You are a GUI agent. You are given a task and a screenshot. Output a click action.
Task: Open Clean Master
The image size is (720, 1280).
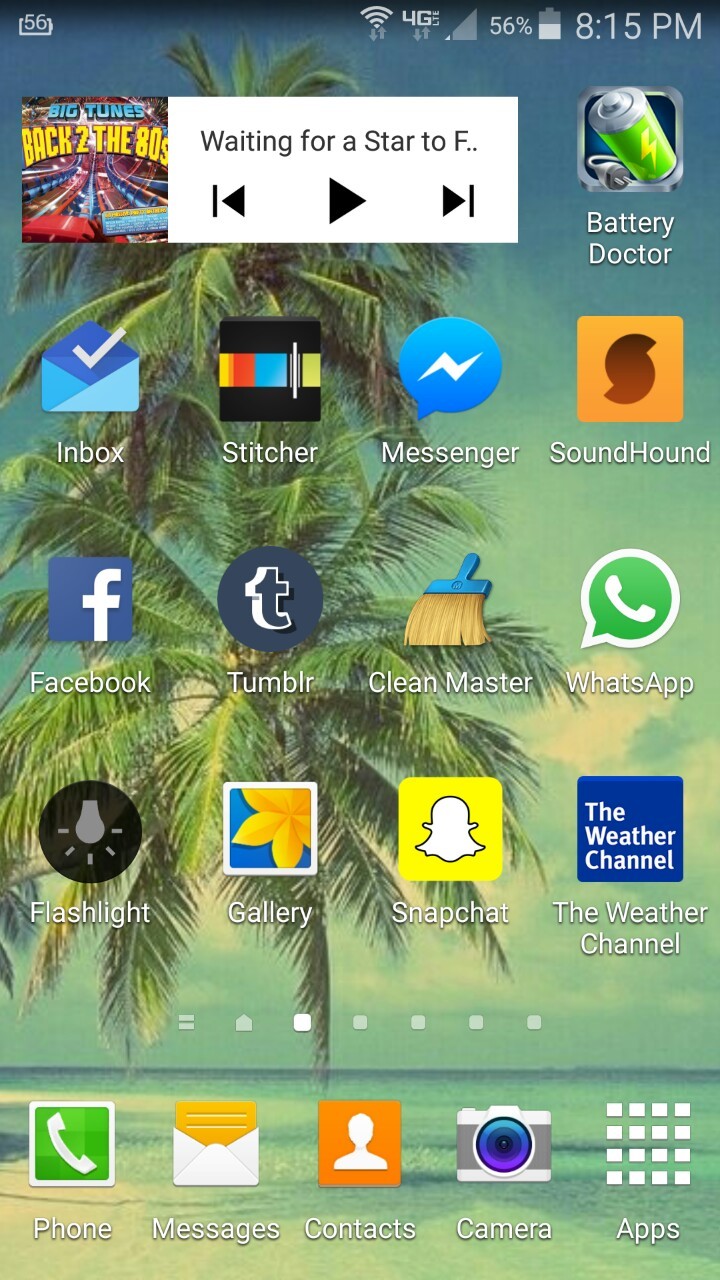pyautogui.click(x=450, y=600)
